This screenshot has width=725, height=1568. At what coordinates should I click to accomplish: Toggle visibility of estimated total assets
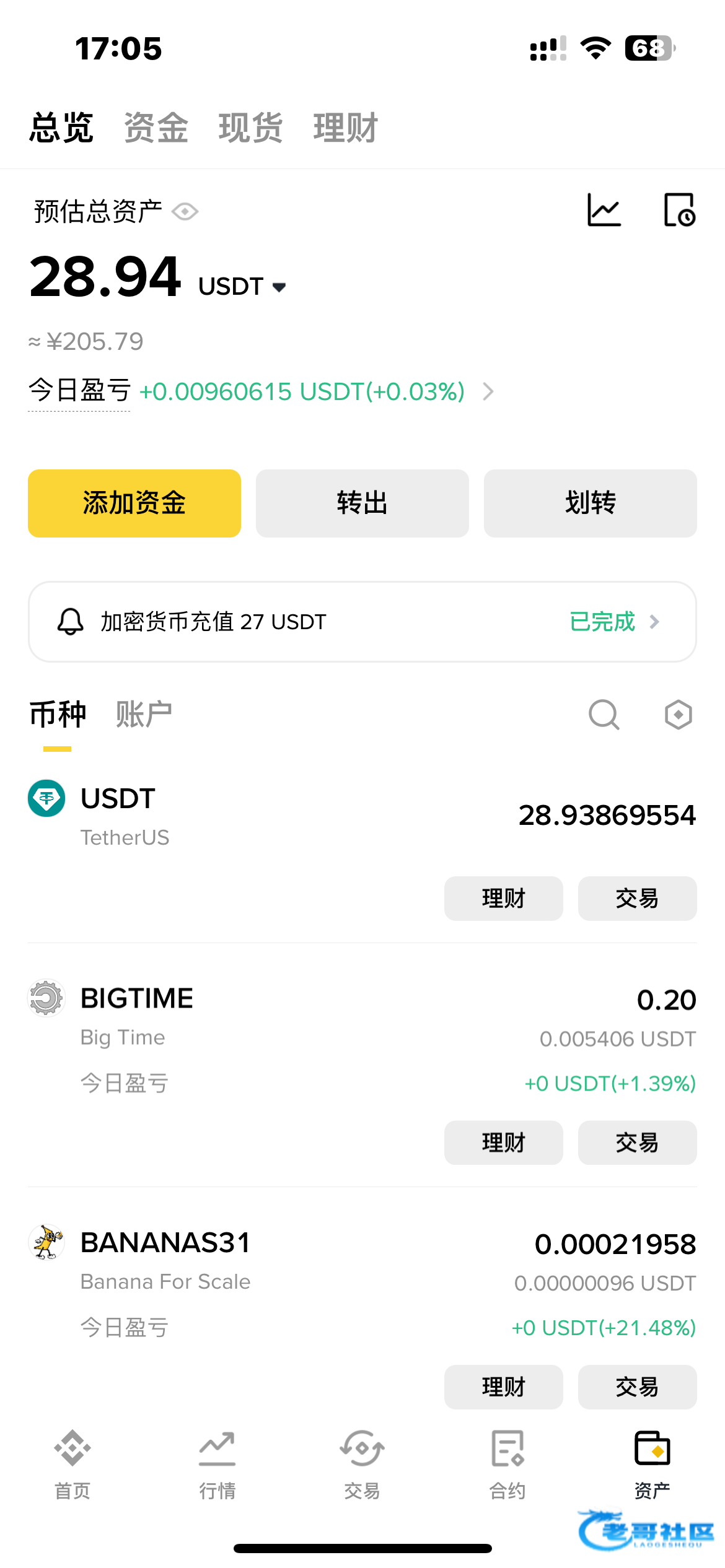tap(185, 212)
